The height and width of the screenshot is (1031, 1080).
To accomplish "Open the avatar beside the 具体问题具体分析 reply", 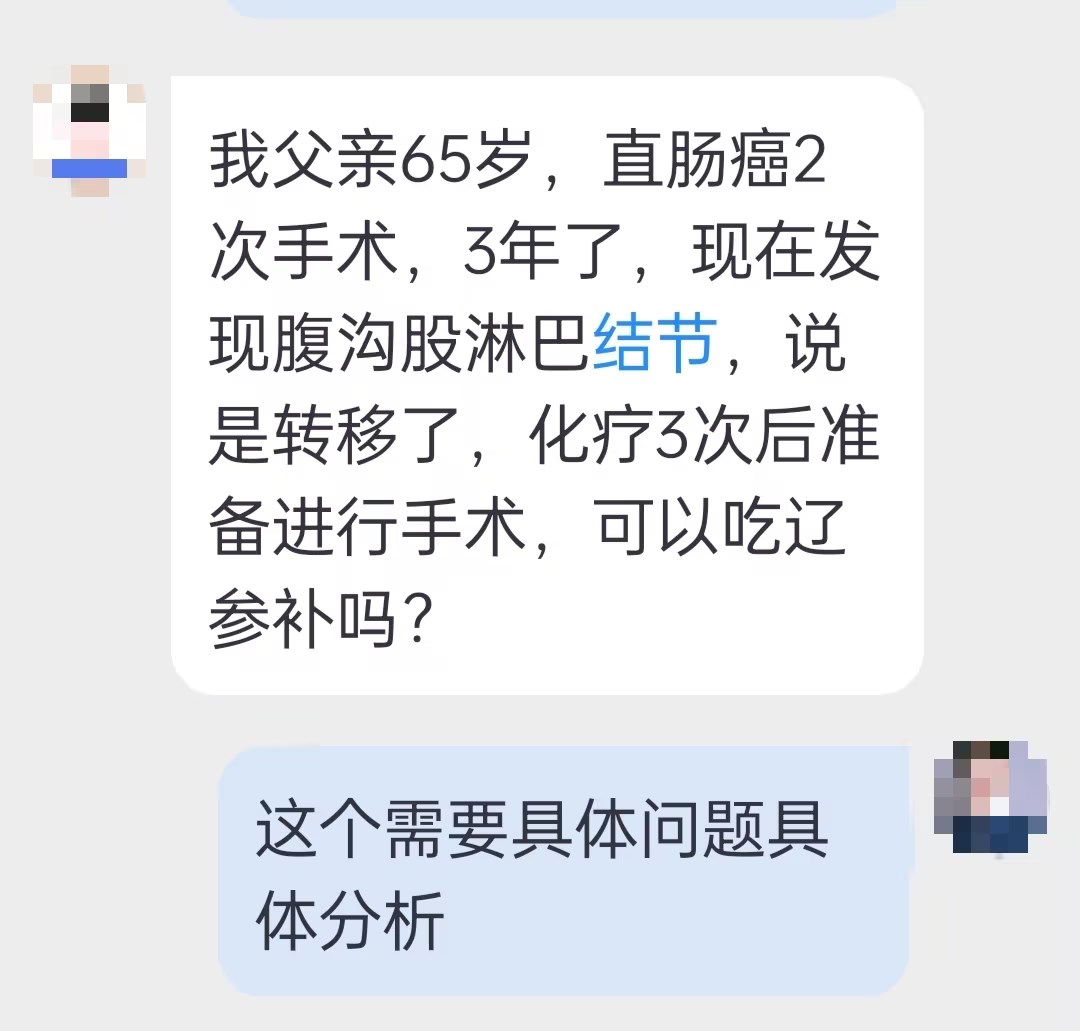I will point(990,798).
